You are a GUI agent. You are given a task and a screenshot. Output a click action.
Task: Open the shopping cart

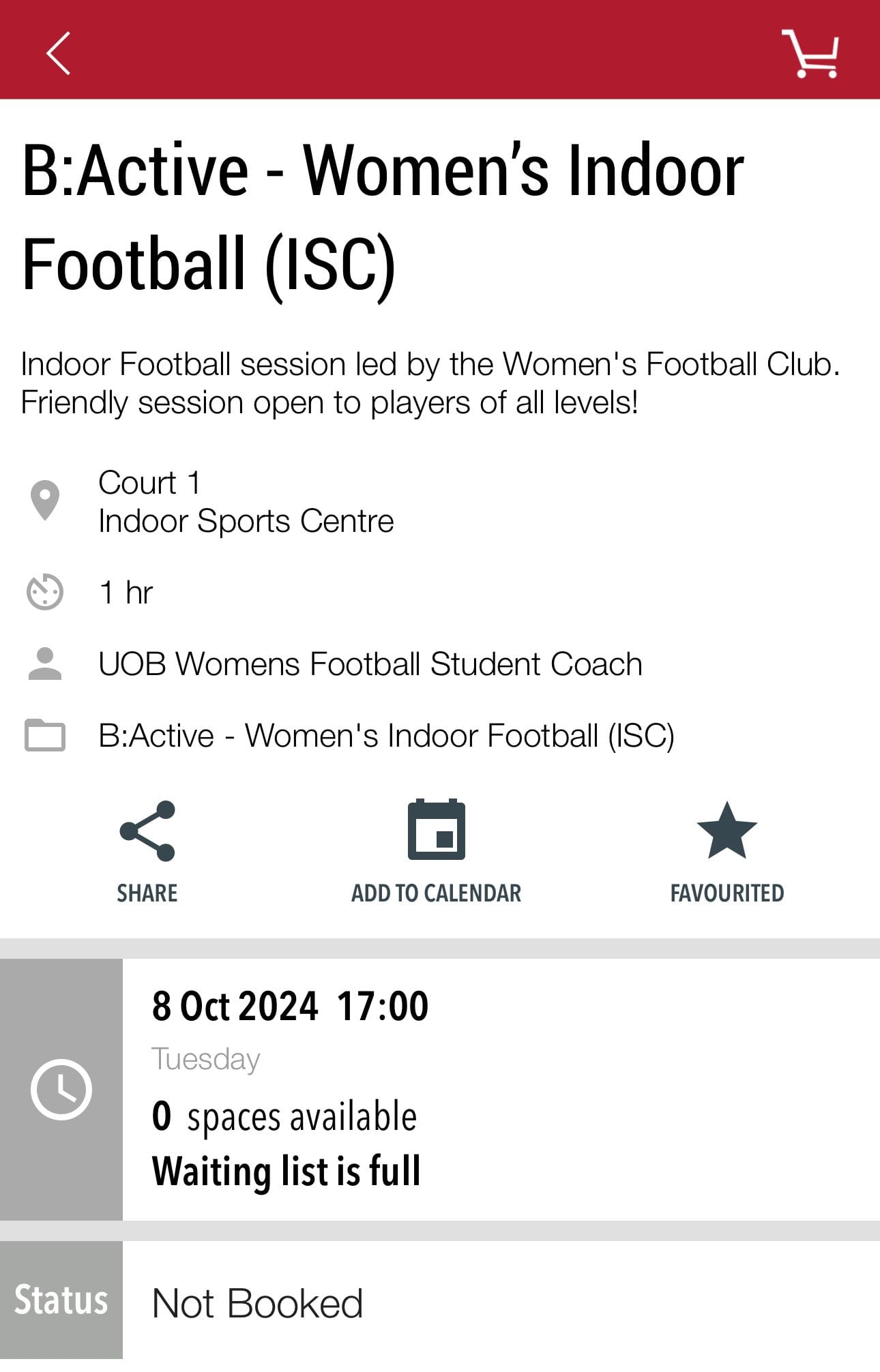(x=810, y=53)
